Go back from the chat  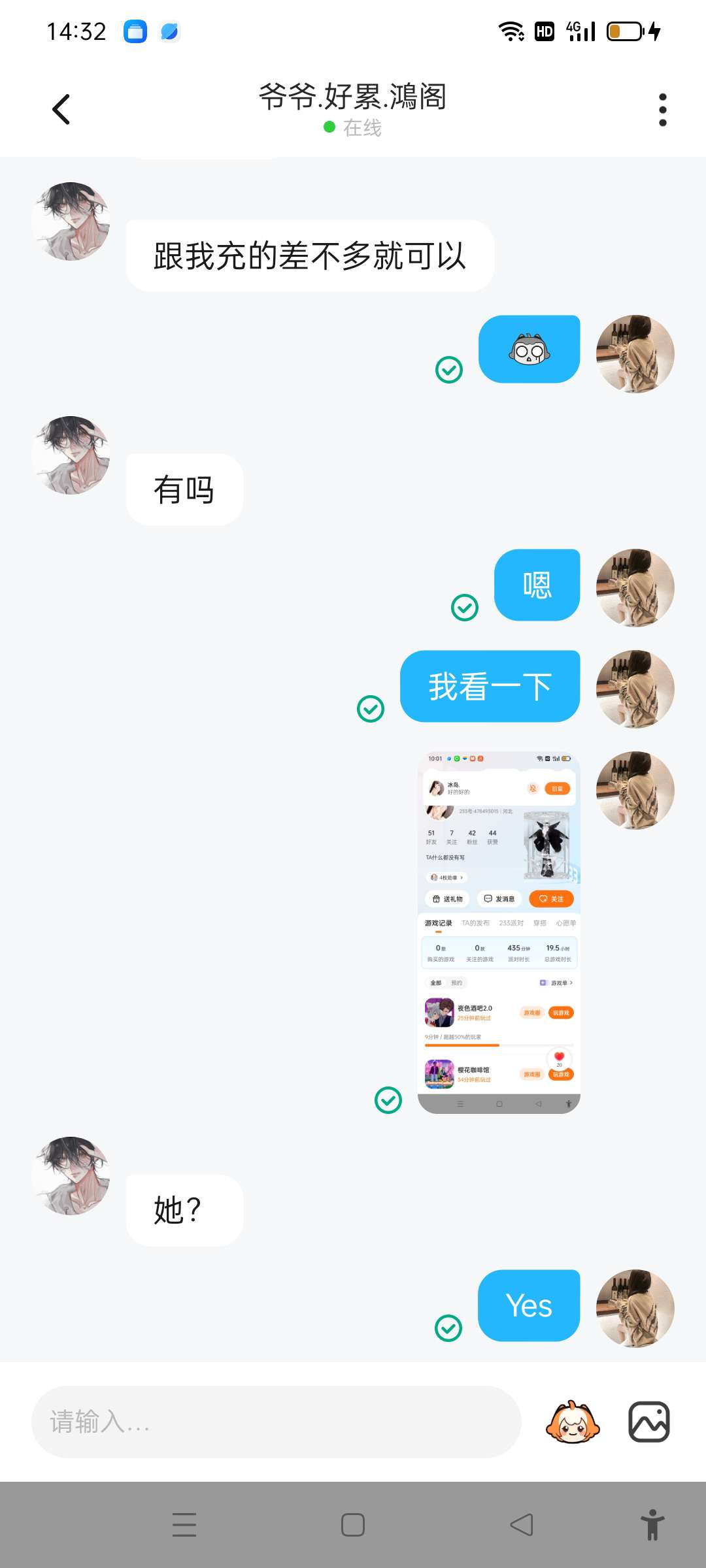pyautogui.click(x=61, y=109)
